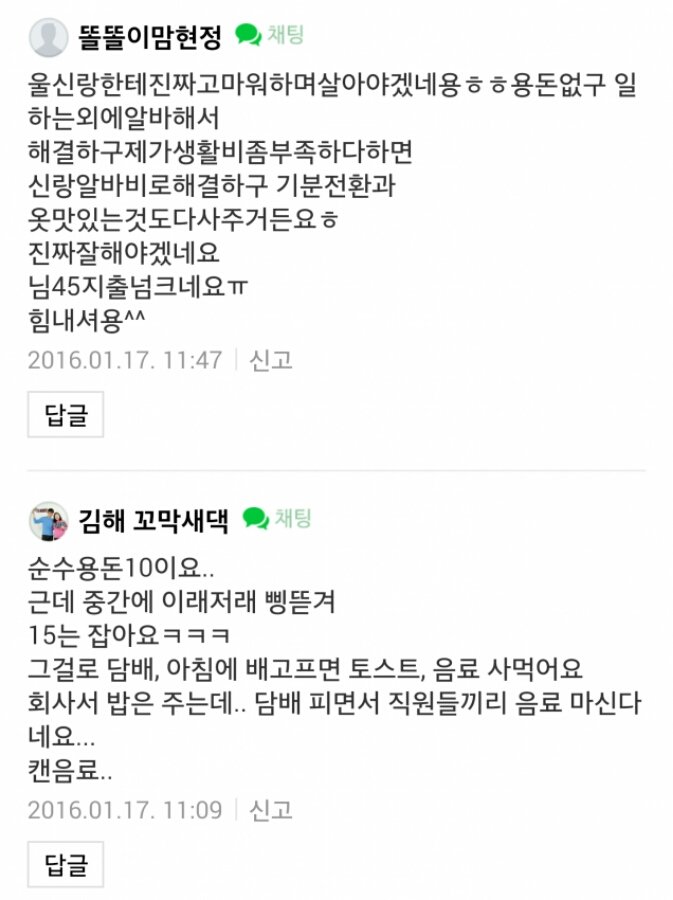Report 김해 꼬막새댁's comment
The image size is (673, 900).
[x=271, y=809]
